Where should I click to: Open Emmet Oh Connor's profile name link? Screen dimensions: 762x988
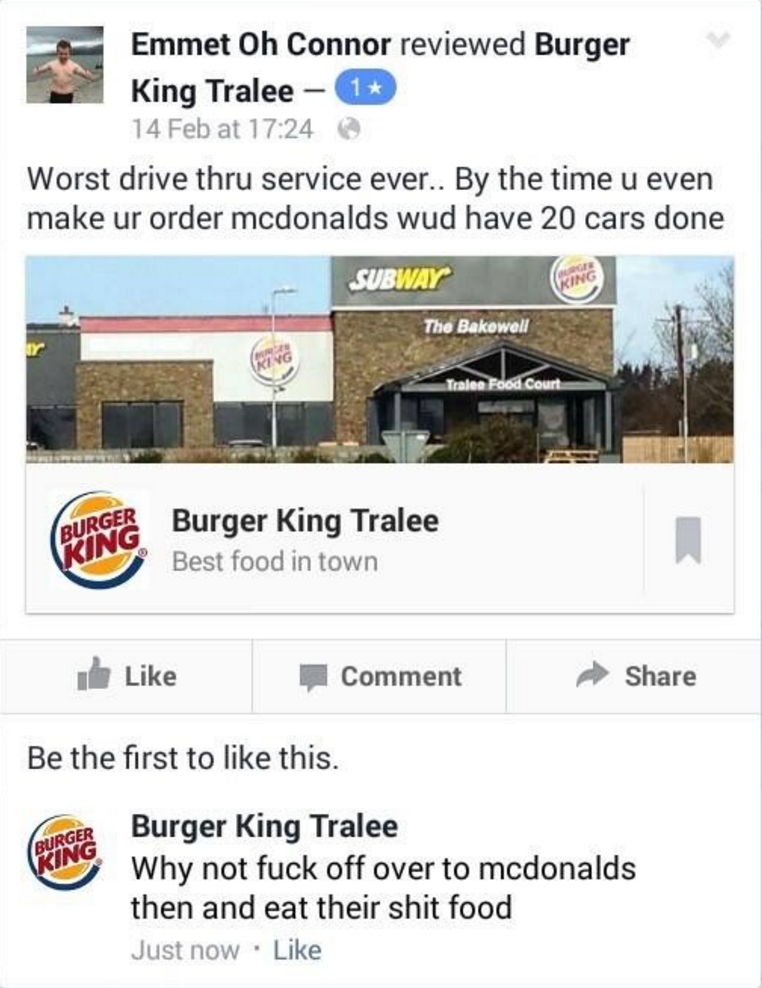click(261, 45)
